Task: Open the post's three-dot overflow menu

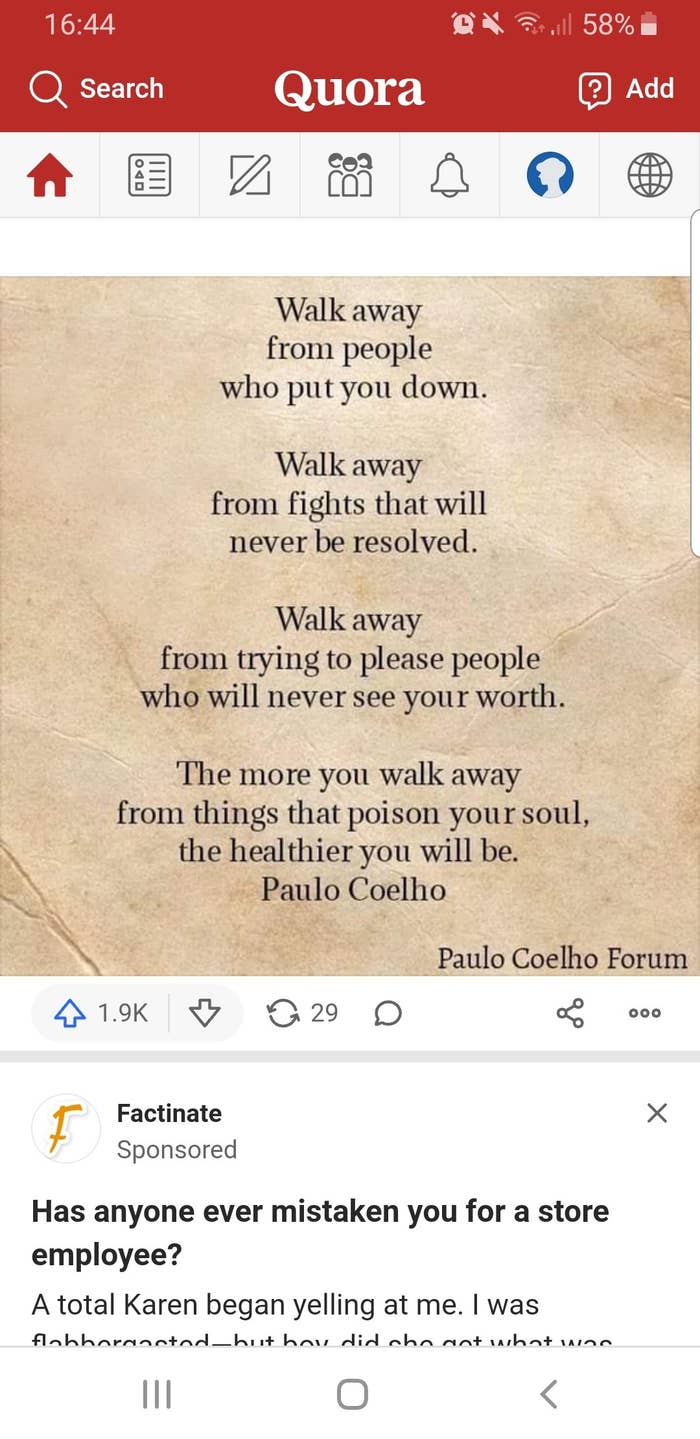Action: (645, 1014)
